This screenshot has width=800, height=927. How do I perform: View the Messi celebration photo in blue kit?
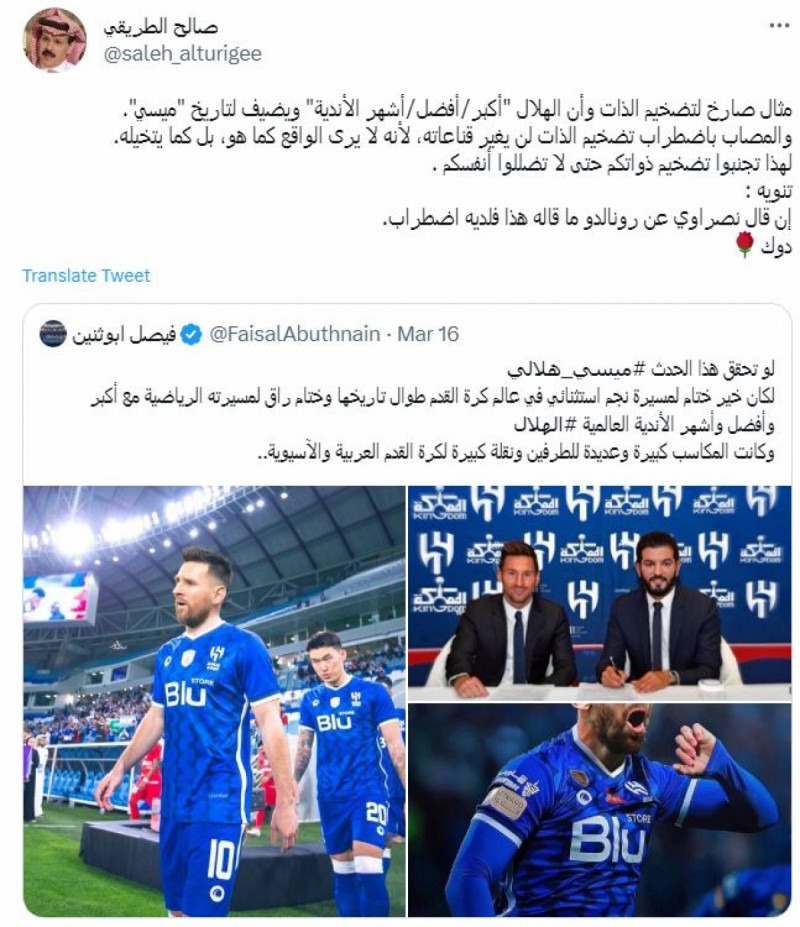click(600, 810)
